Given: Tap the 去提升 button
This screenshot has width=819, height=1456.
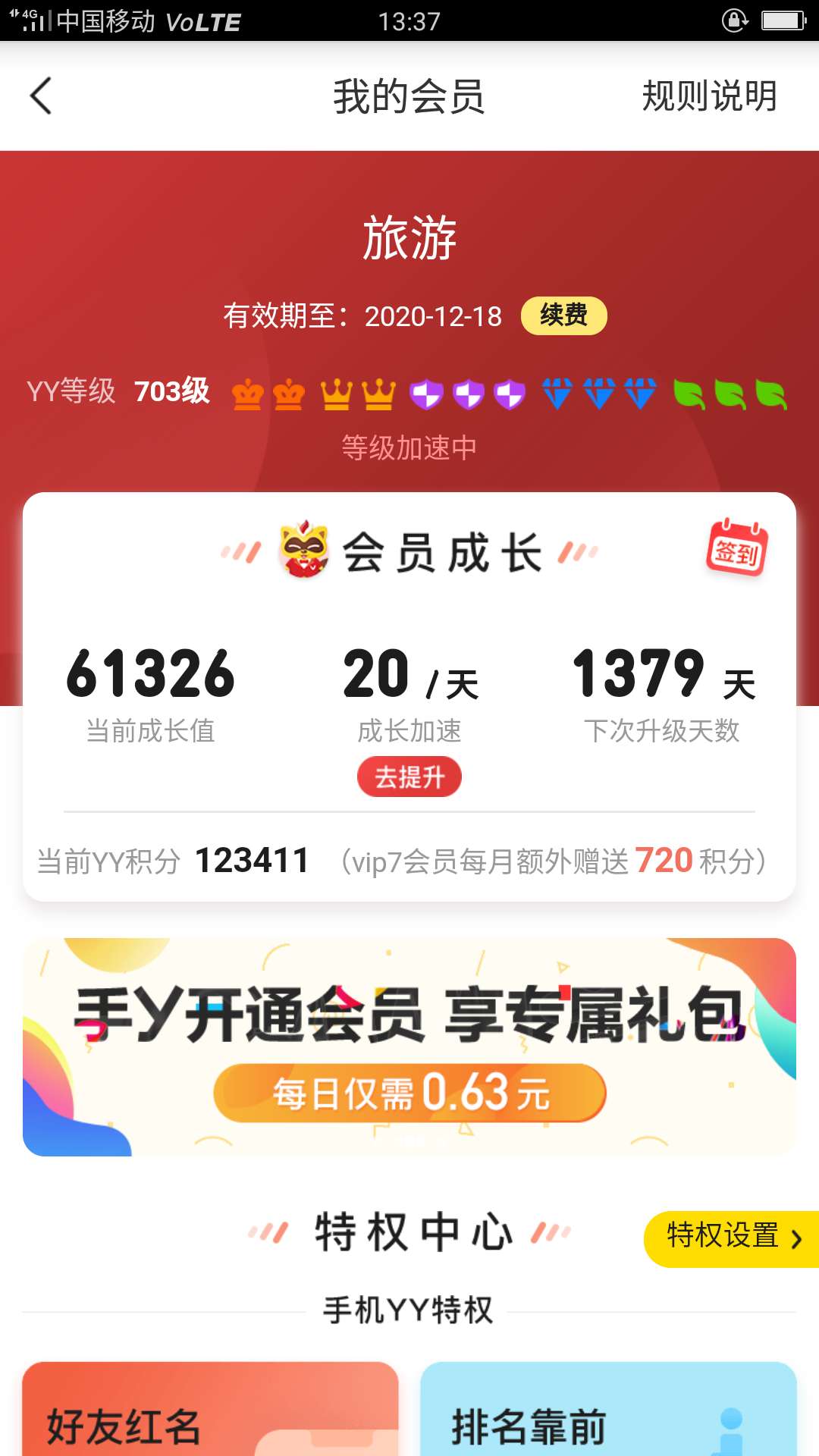Looking at the screenshot, I should [x=409, y=776].
